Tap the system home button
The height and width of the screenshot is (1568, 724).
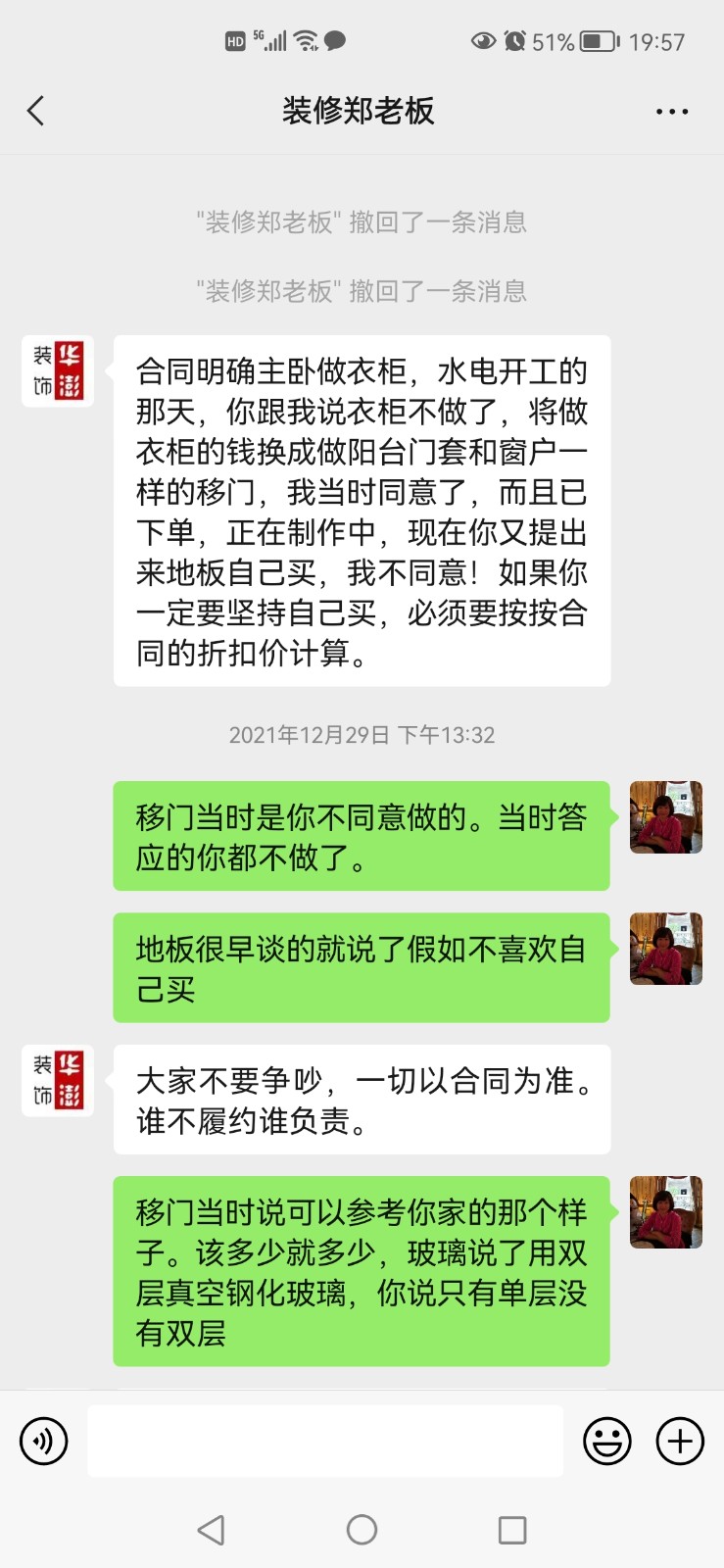362,1530
